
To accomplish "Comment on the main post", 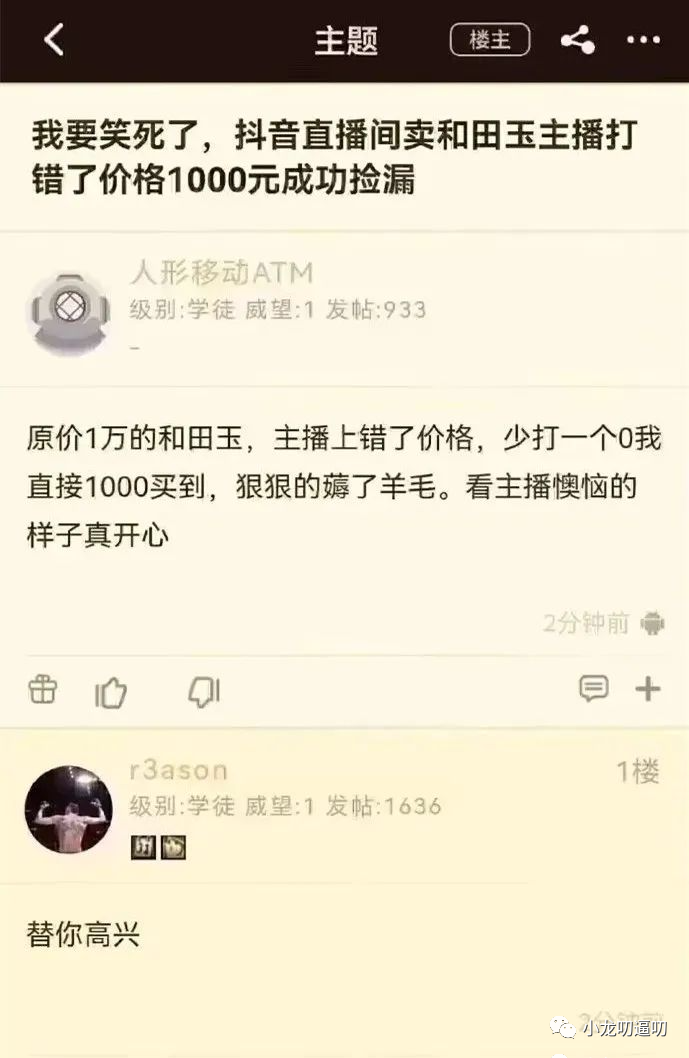I will [x=594, y=688].
